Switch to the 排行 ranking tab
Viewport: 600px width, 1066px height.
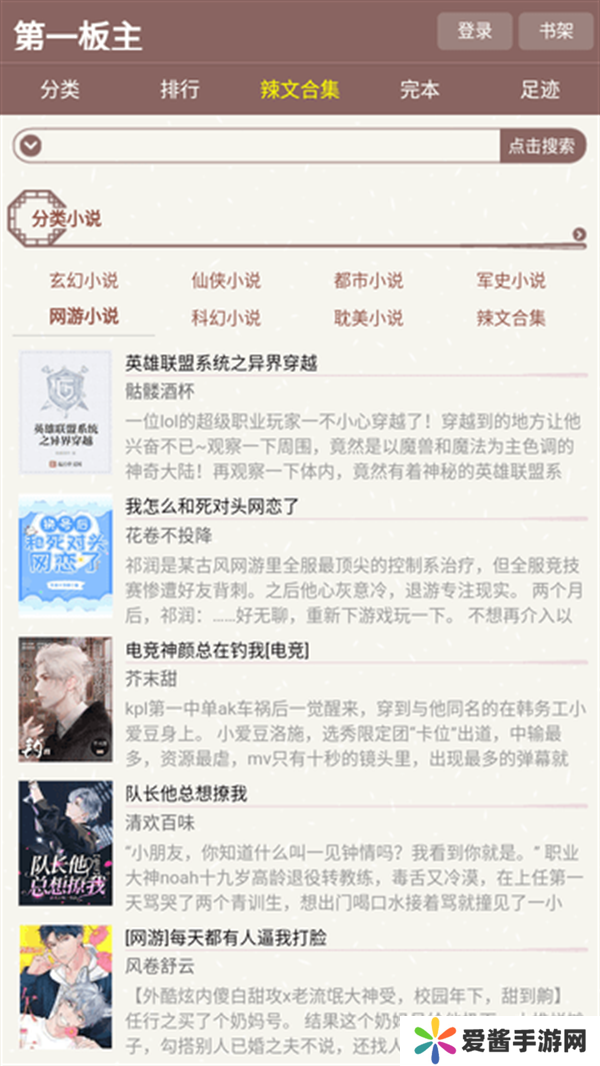point(180,89)
